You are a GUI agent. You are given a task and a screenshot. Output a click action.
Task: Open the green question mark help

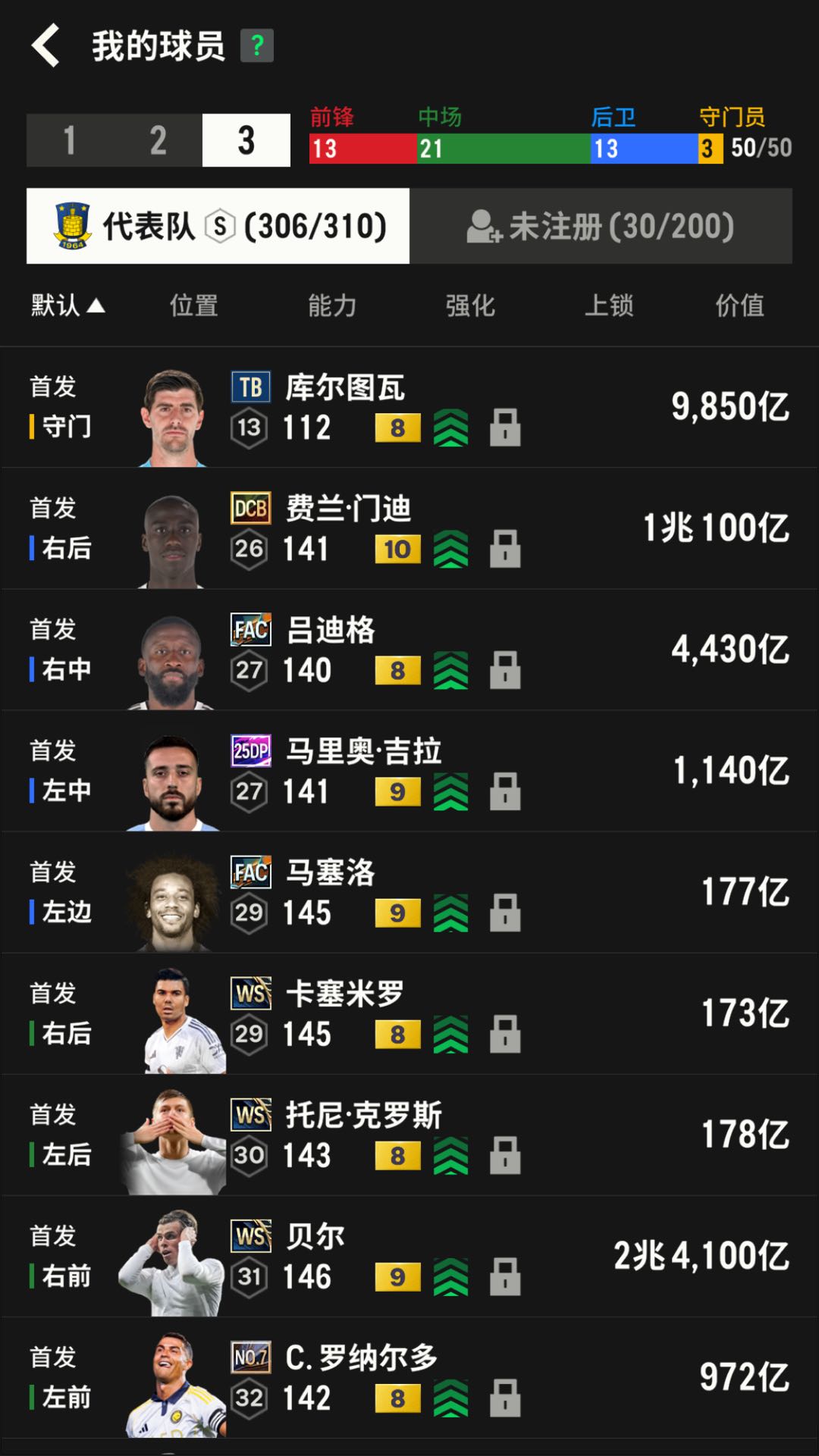257,46
